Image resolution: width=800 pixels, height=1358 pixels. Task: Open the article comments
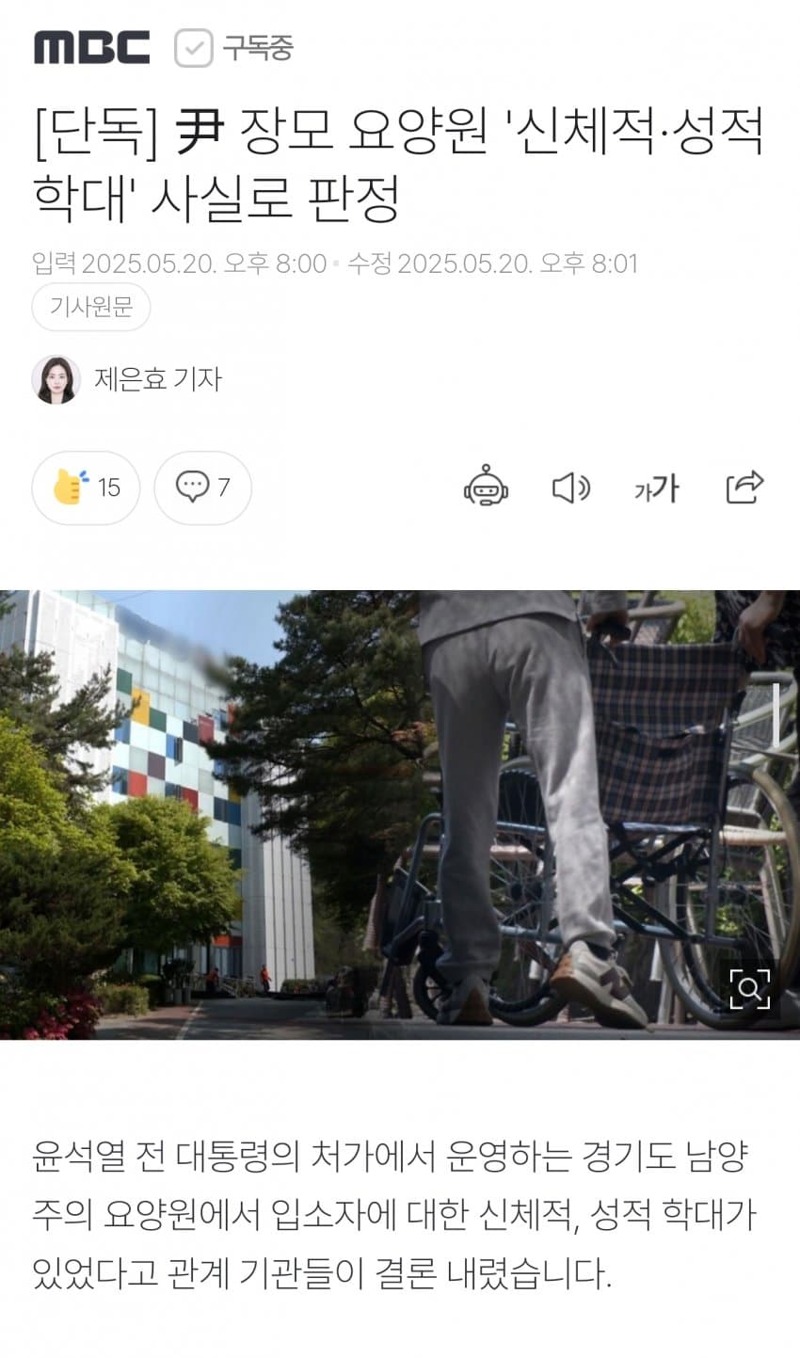(x=203, y=487)
